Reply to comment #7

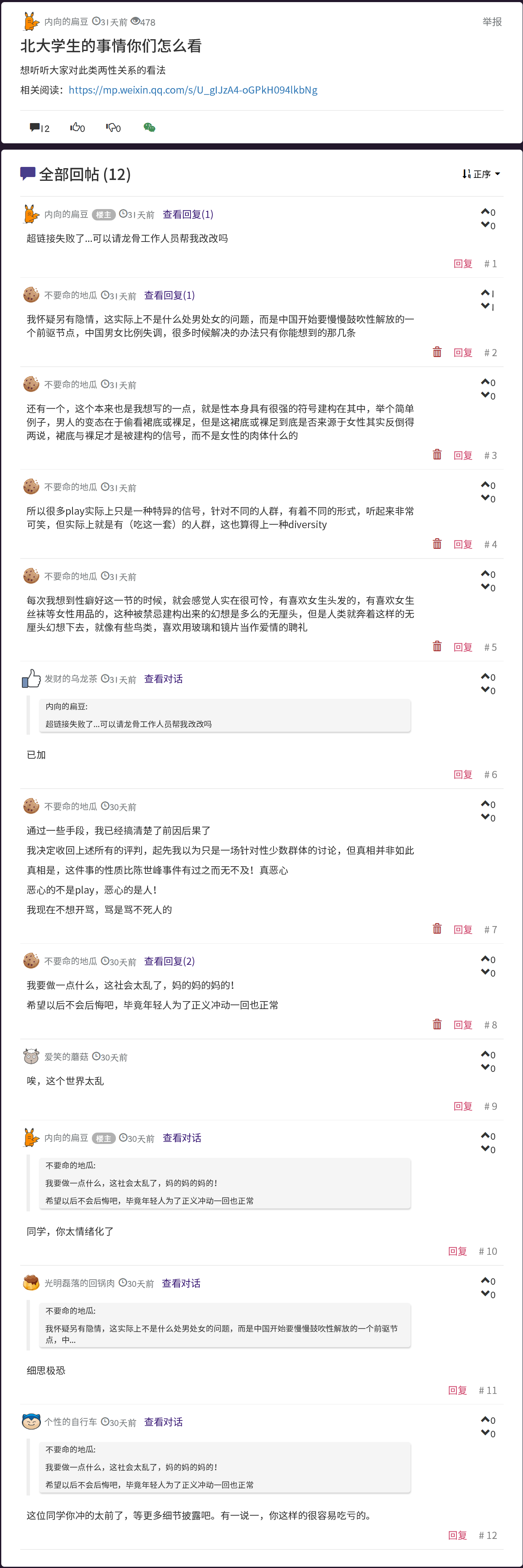[462, 929]
